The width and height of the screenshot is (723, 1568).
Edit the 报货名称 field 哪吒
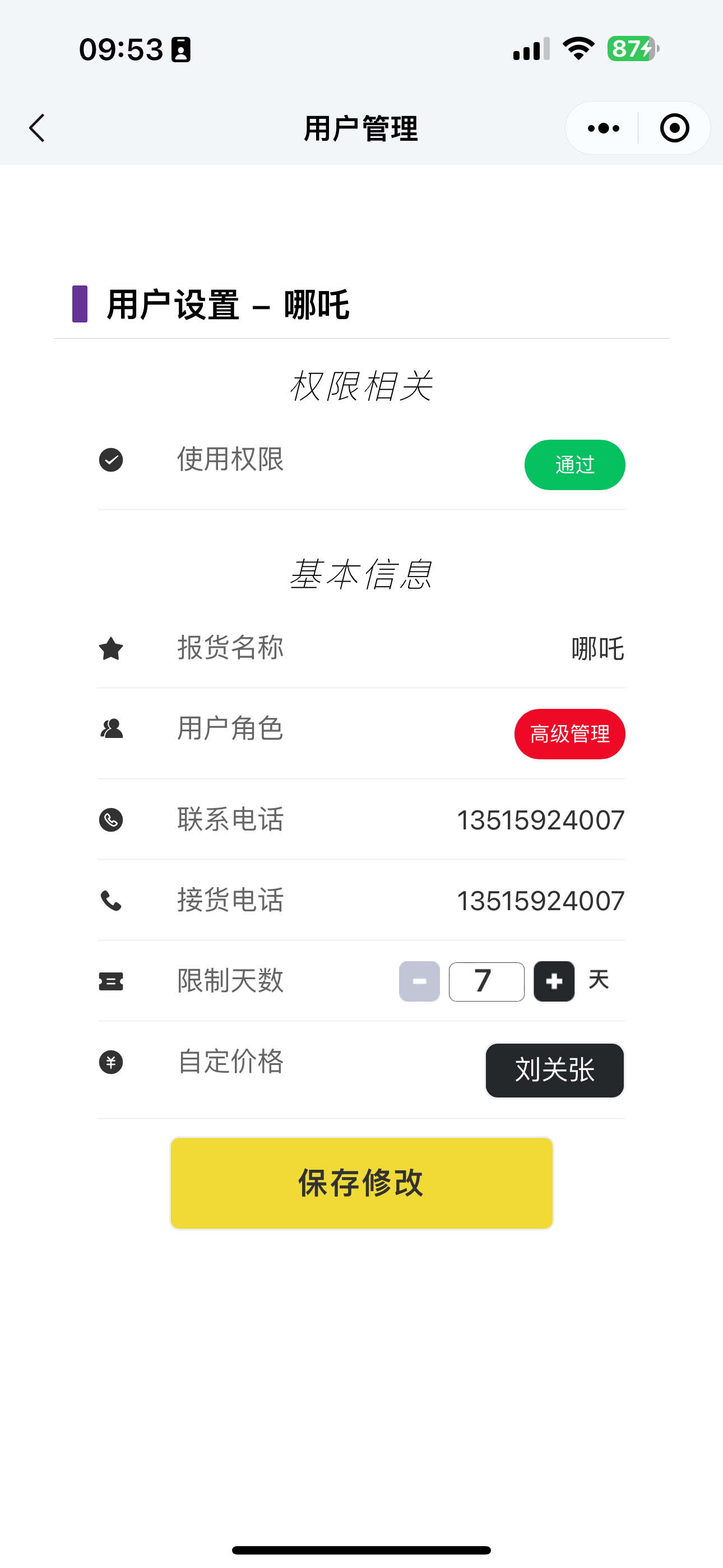coord(597,648)
